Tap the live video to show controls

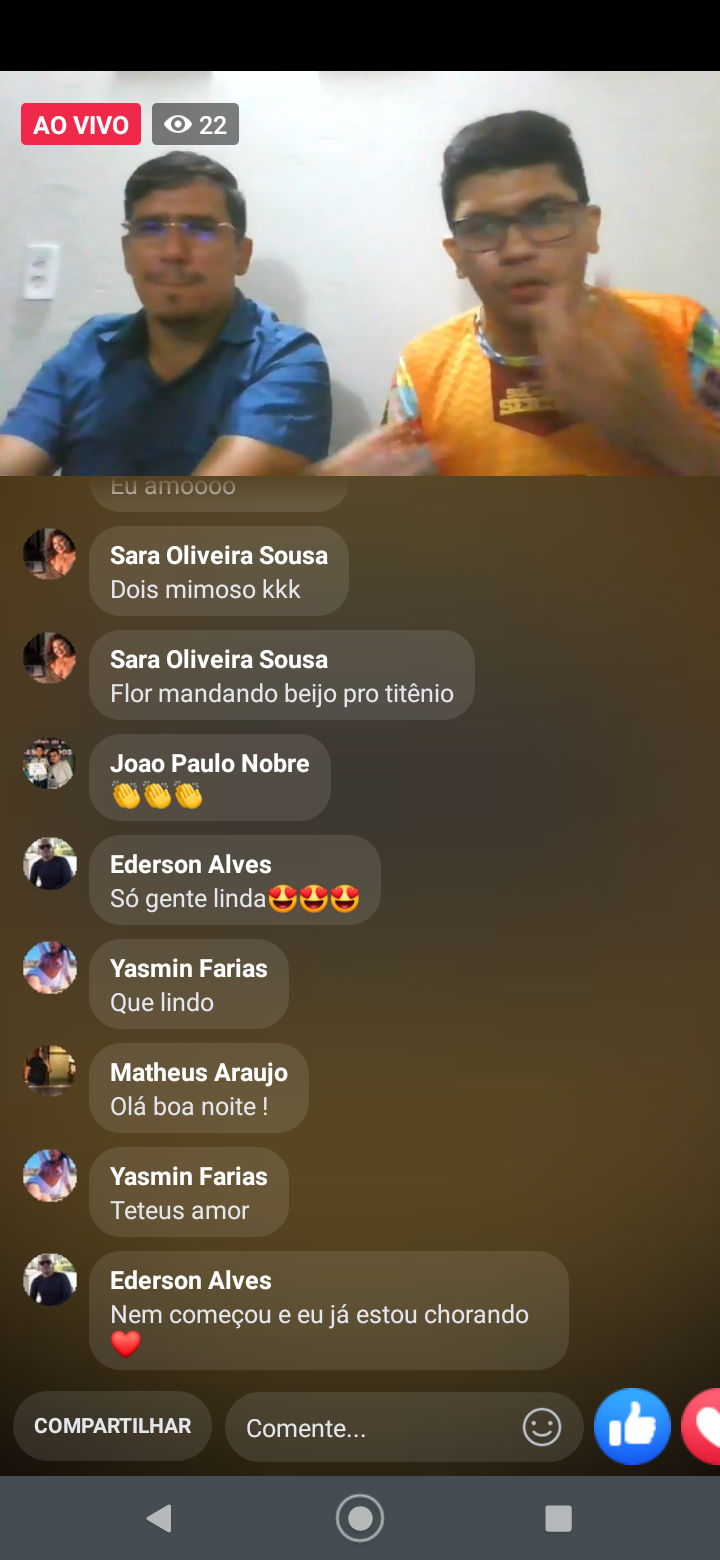[360, 290]
